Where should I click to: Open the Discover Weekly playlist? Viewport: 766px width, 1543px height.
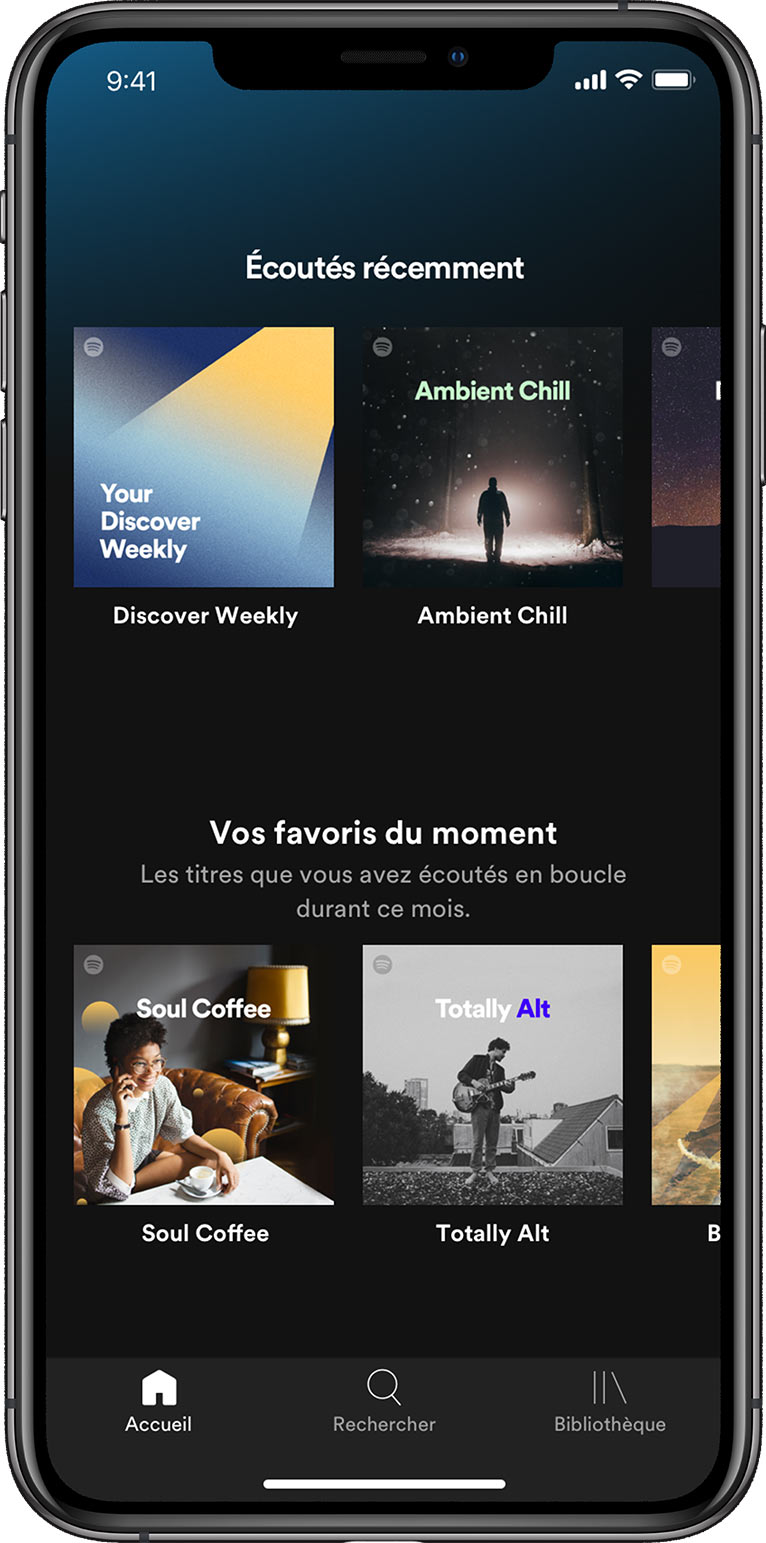point(204,457)
